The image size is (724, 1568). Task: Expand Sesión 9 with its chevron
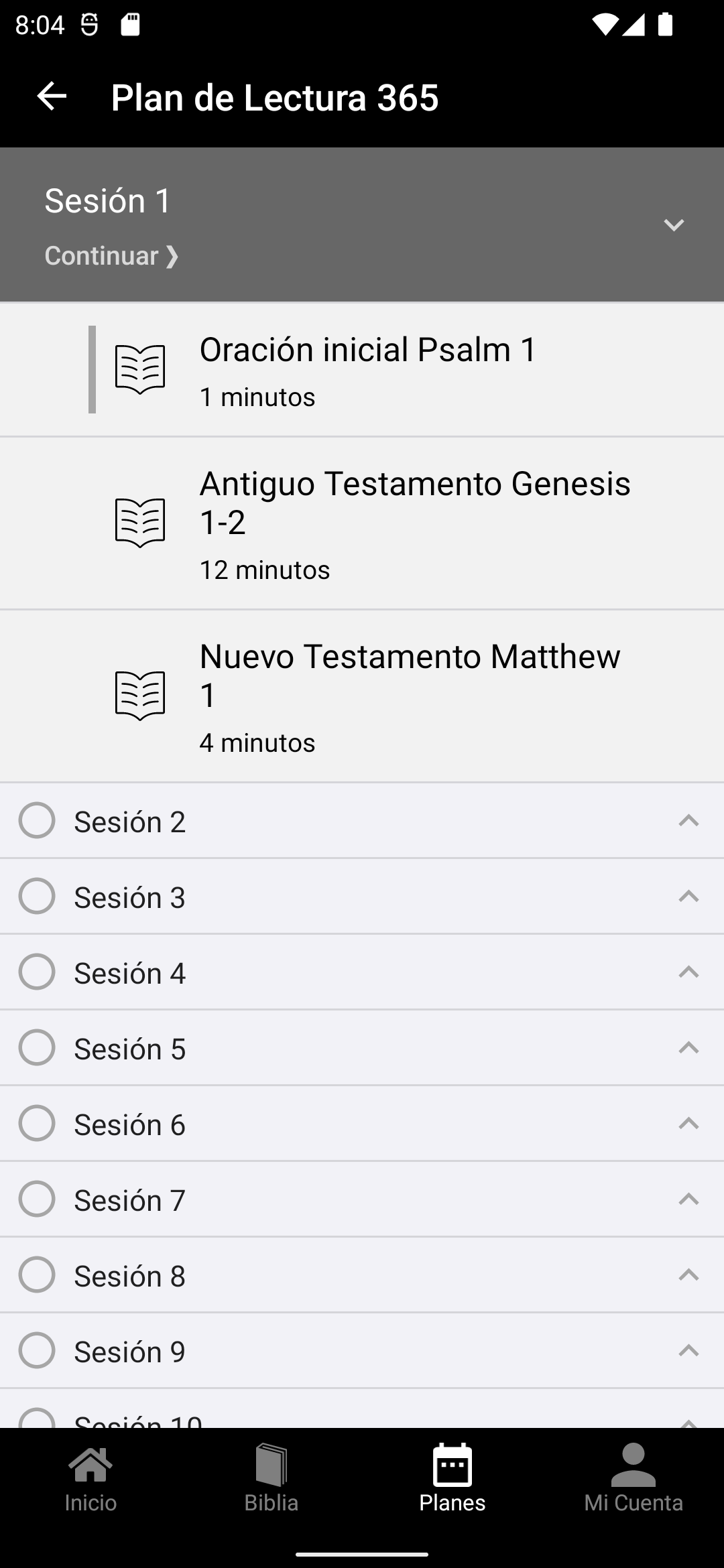tap(688, 1351)
